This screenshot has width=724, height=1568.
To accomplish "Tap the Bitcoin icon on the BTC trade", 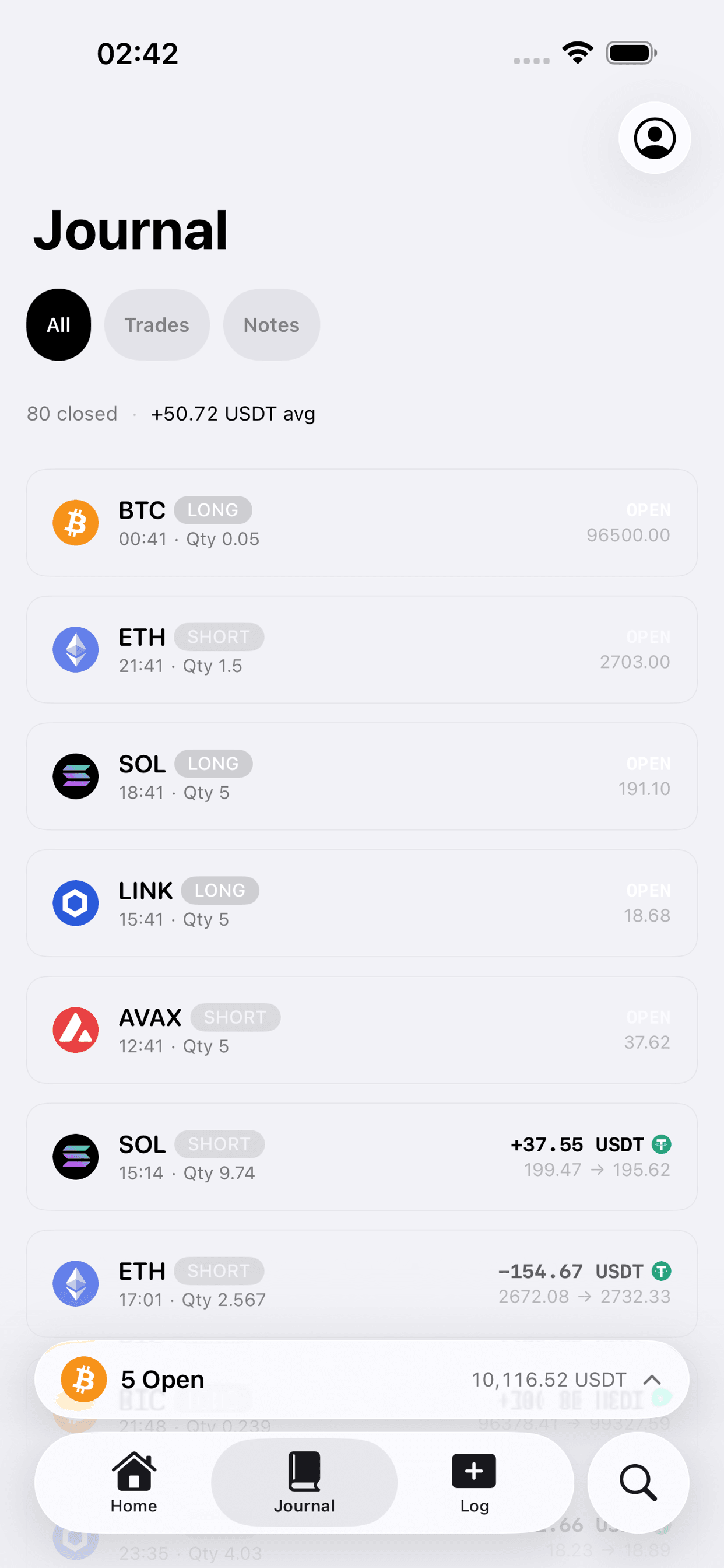I will click(x=75, y=522).
